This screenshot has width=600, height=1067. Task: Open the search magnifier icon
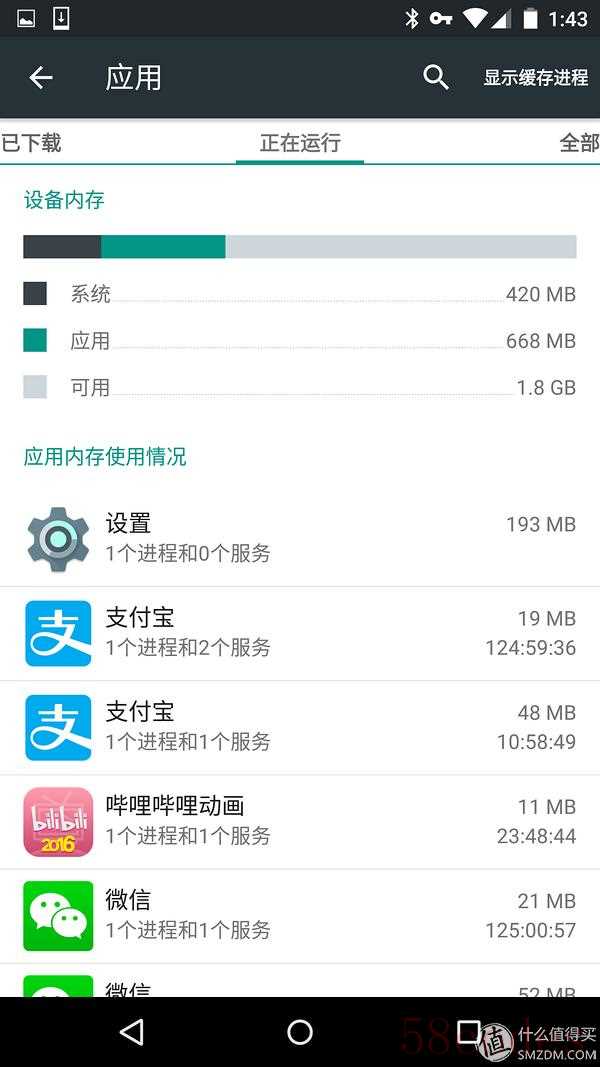(435, 78)
